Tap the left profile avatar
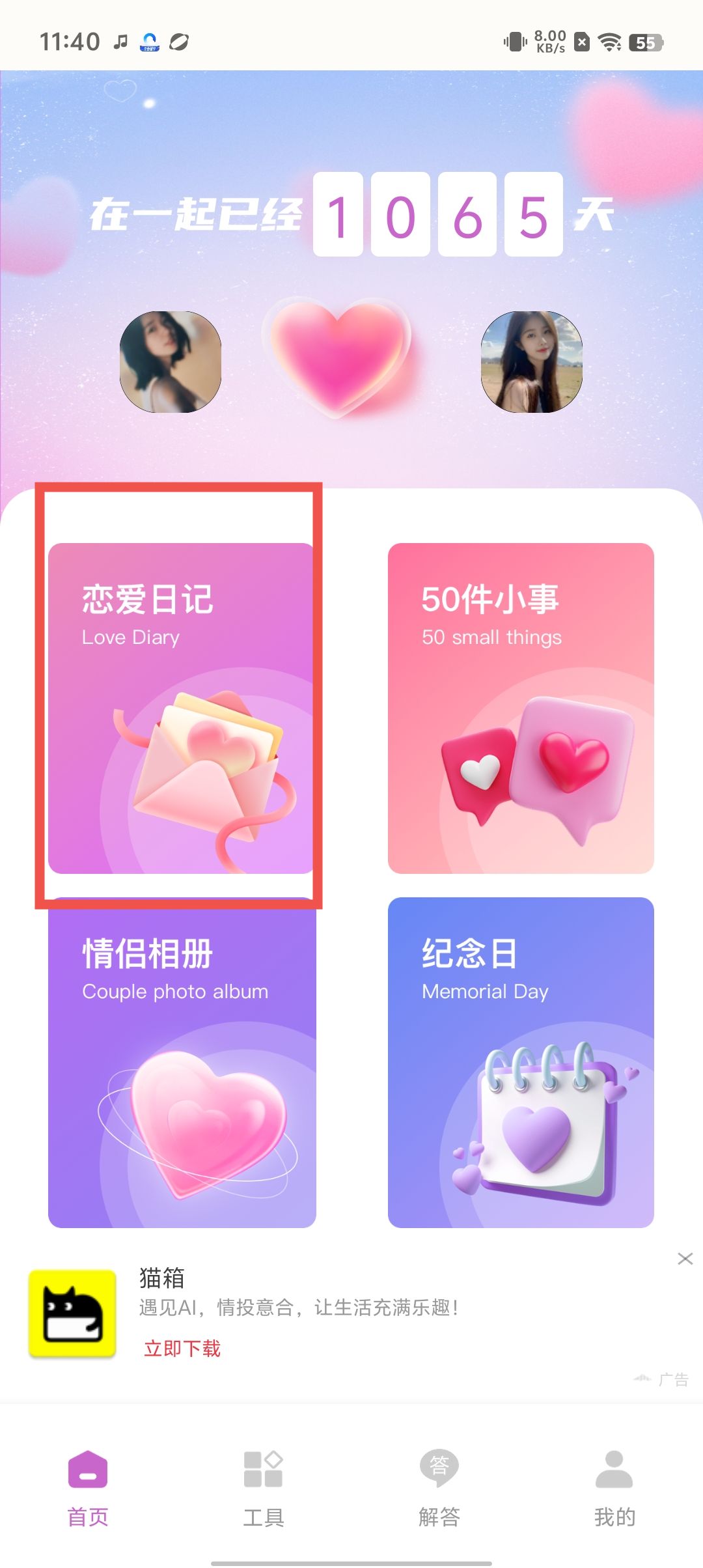The width and height of the screenshot is (703, 1568). (171, 361)
